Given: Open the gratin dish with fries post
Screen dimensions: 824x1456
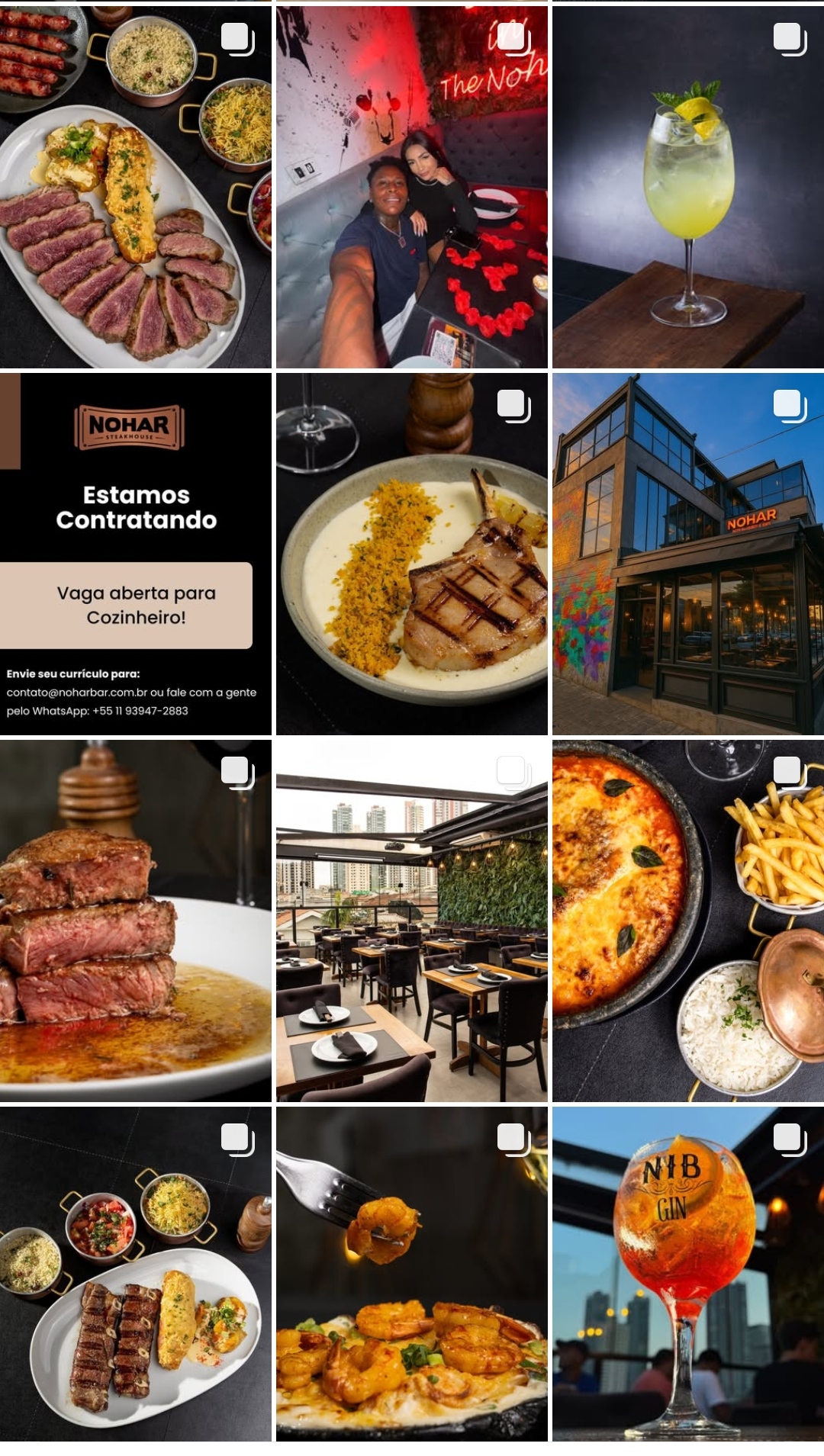Looking at the screenshot, I should click(x=687, y=921).
